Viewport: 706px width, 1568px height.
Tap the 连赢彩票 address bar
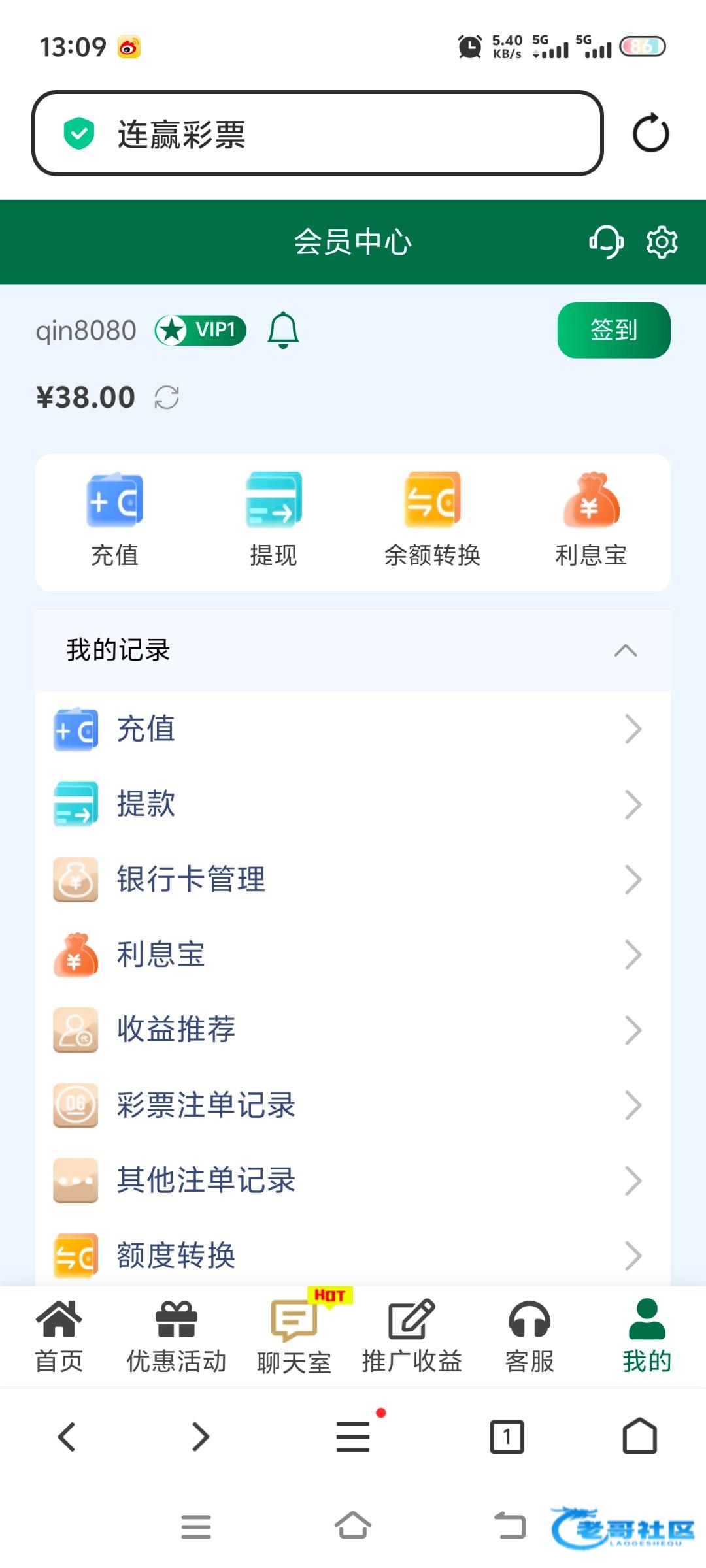point(318,133)
